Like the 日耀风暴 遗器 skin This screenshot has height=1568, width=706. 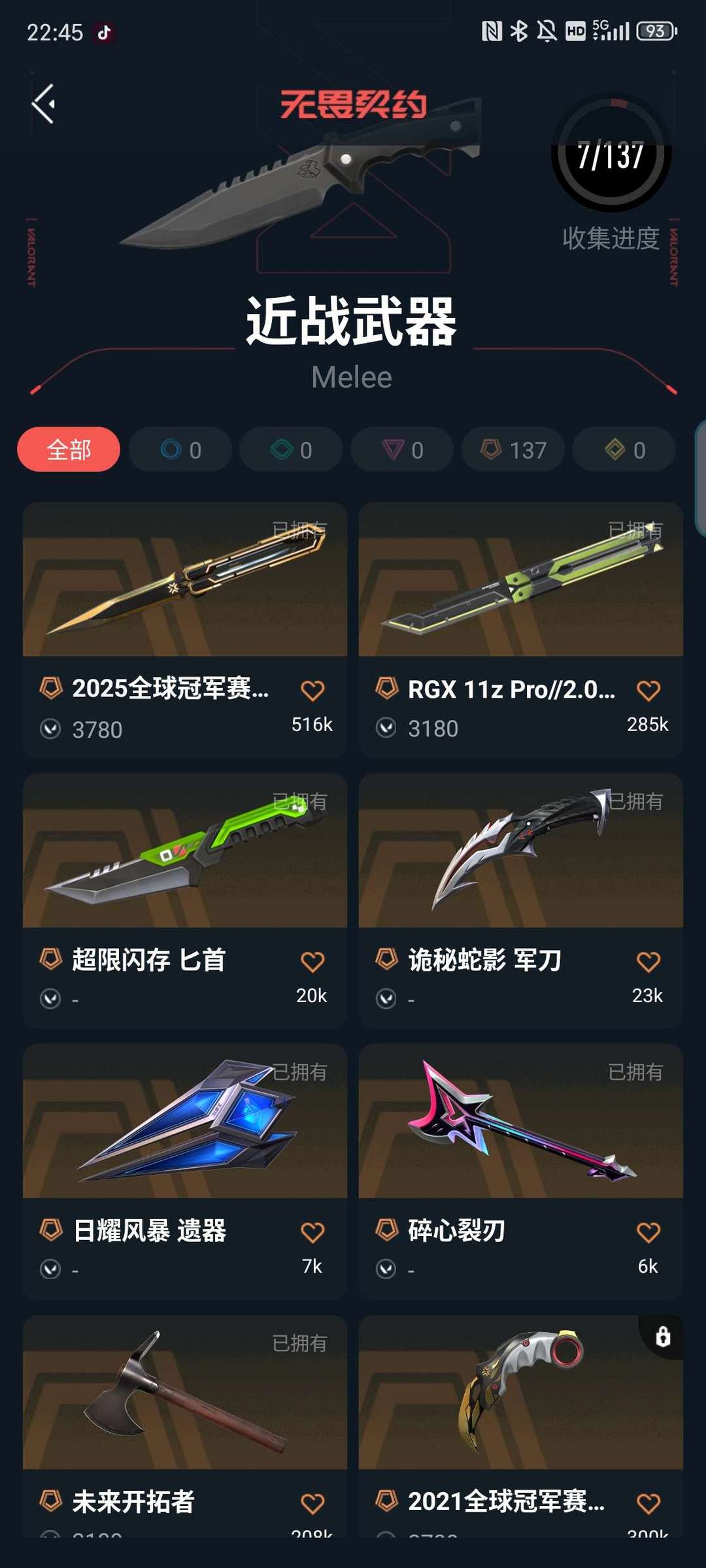[312, 1232]
